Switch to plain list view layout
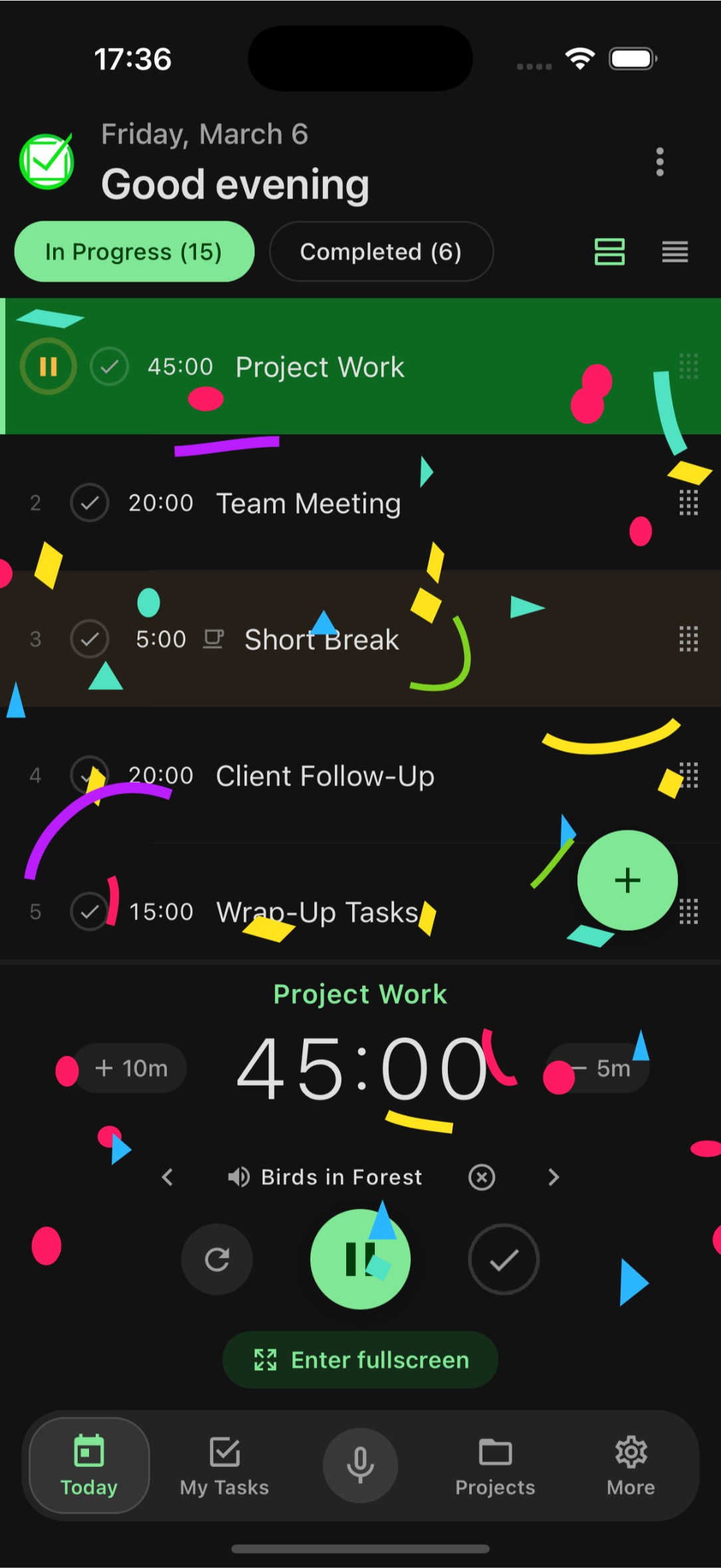Viewport: 721px width, 1568px height. tap(674, 252)
